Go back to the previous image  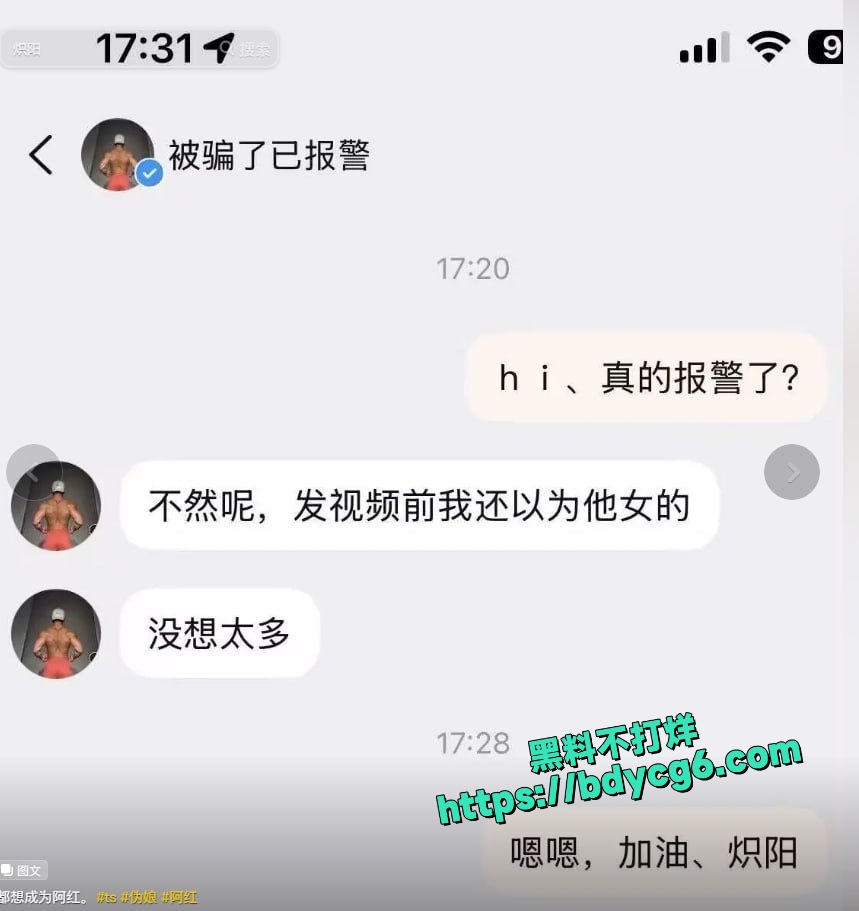point(33,472)
